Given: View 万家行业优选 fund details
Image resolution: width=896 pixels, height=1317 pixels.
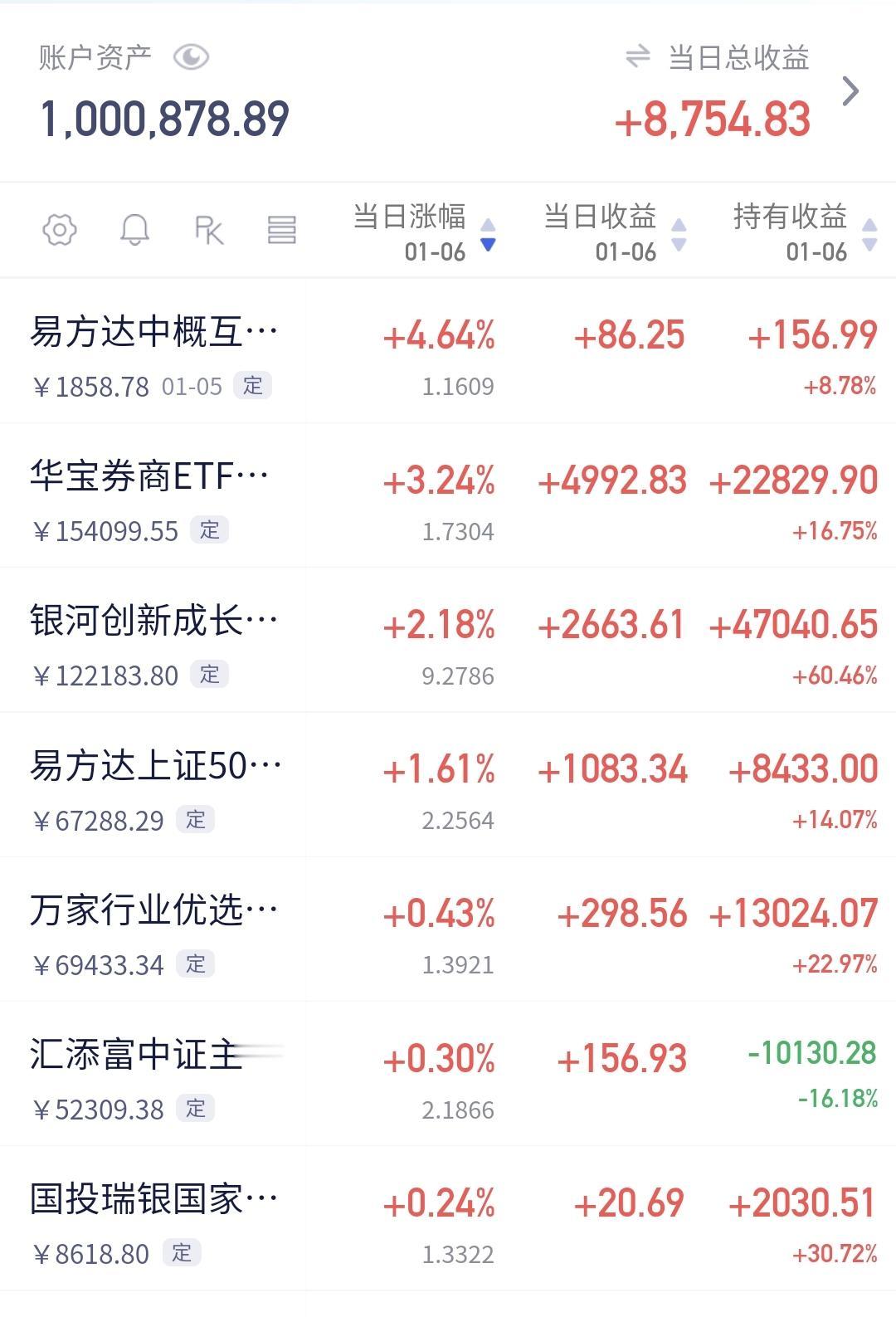Looking at the screenshot, I should [x=154, y=911].
